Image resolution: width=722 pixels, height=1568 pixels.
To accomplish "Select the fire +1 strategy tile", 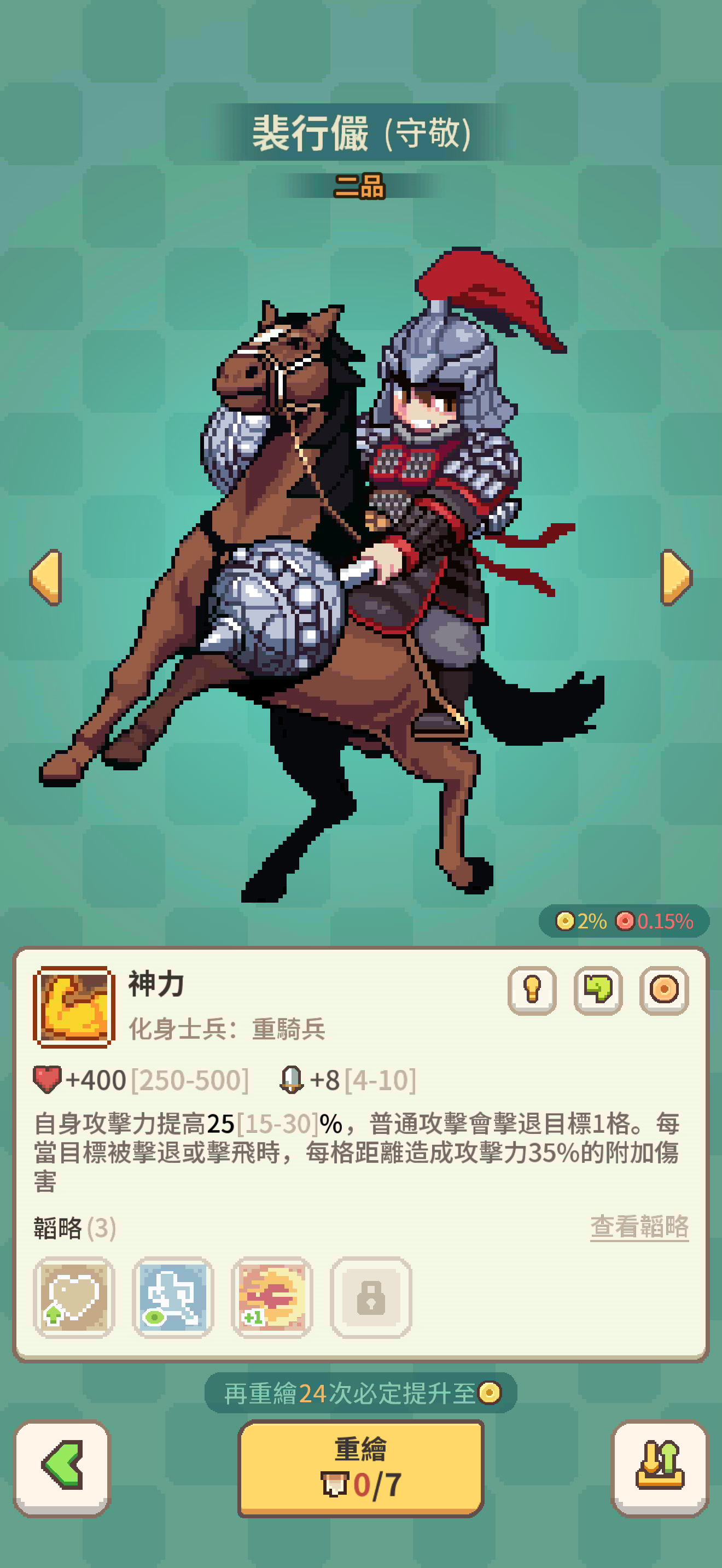I will coord(272,1296).
